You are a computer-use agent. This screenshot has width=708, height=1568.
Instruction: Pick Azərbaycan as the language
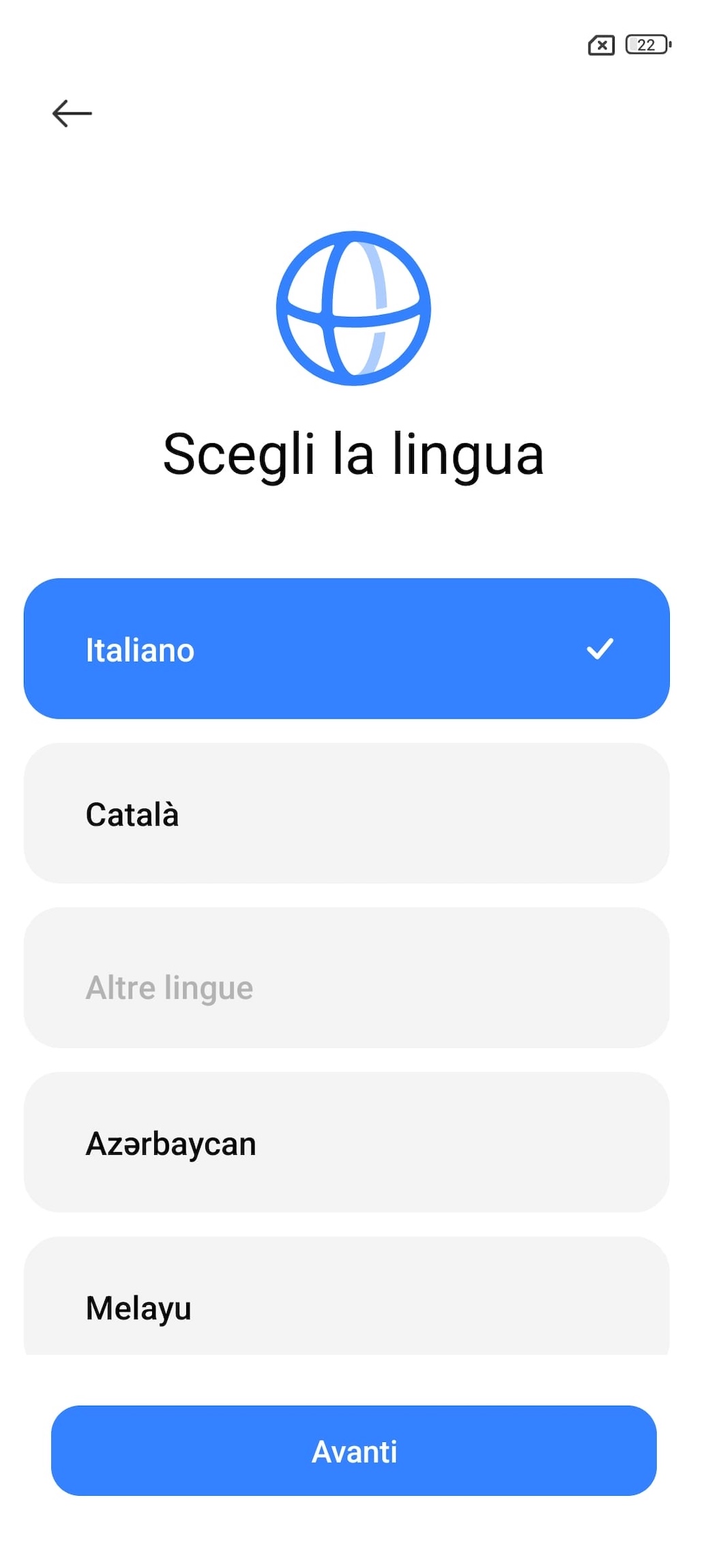346,1142
